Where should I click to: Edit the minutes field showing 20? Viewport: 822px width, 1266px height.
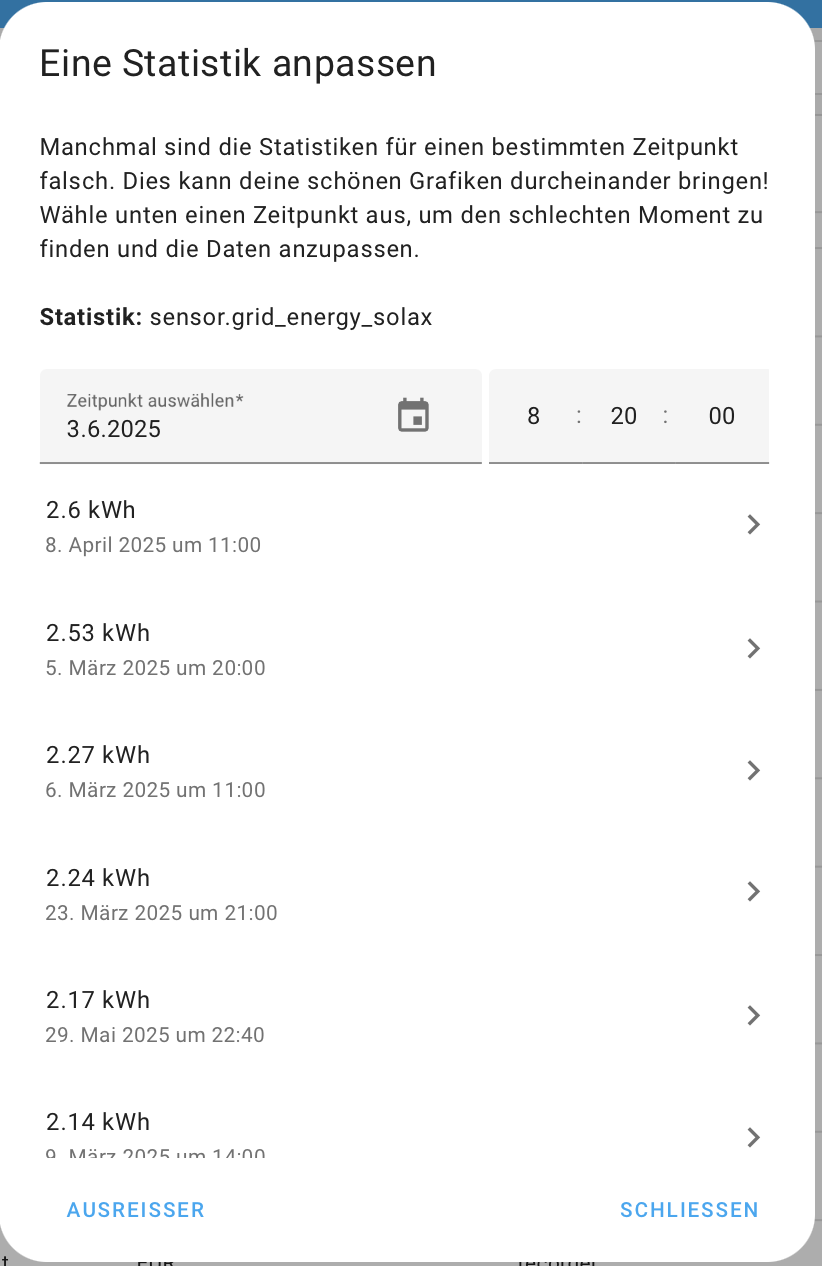[623, 416]
